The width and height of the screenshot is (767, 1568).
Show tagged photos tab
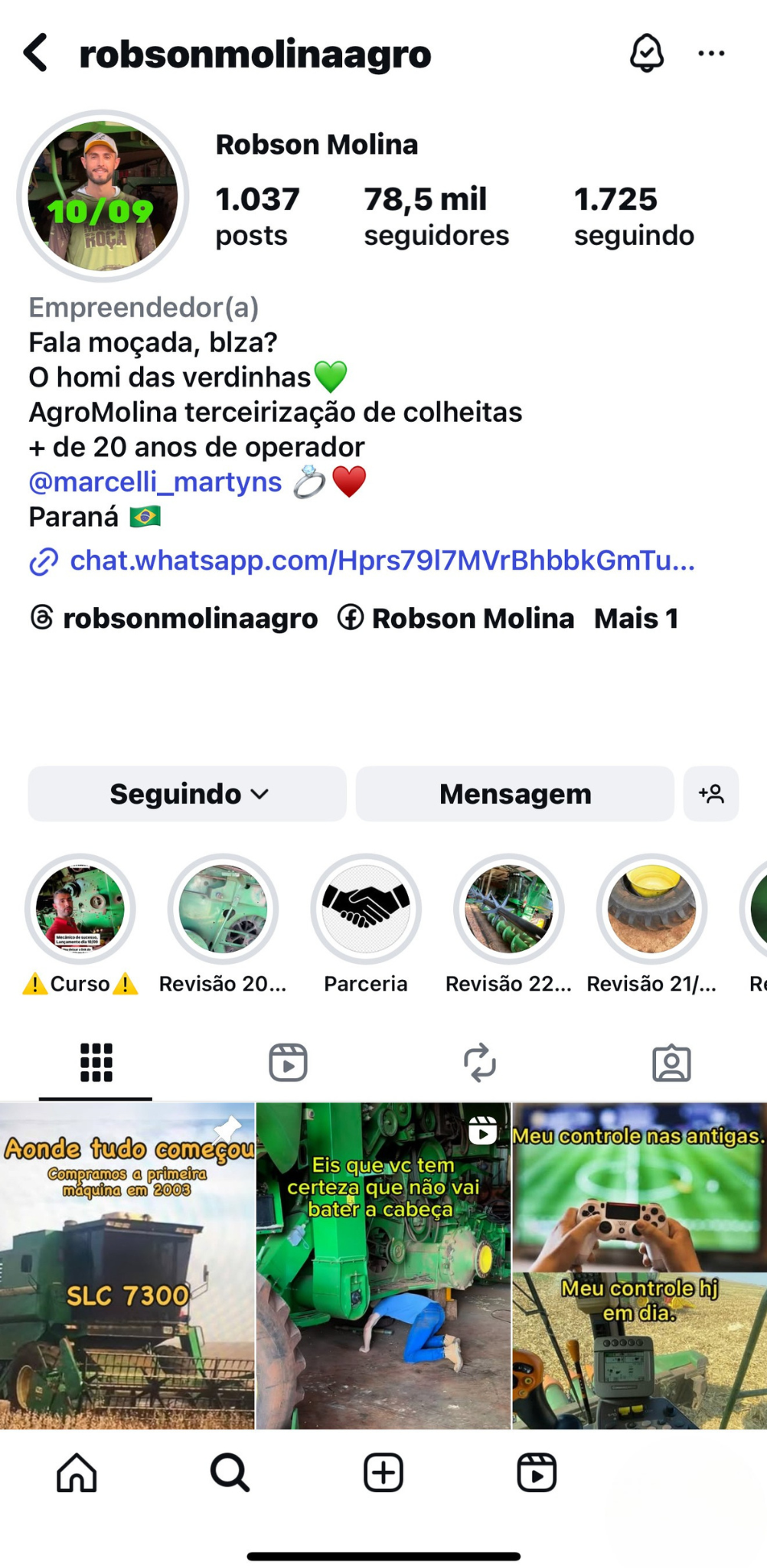click(x=671, y=1063)
